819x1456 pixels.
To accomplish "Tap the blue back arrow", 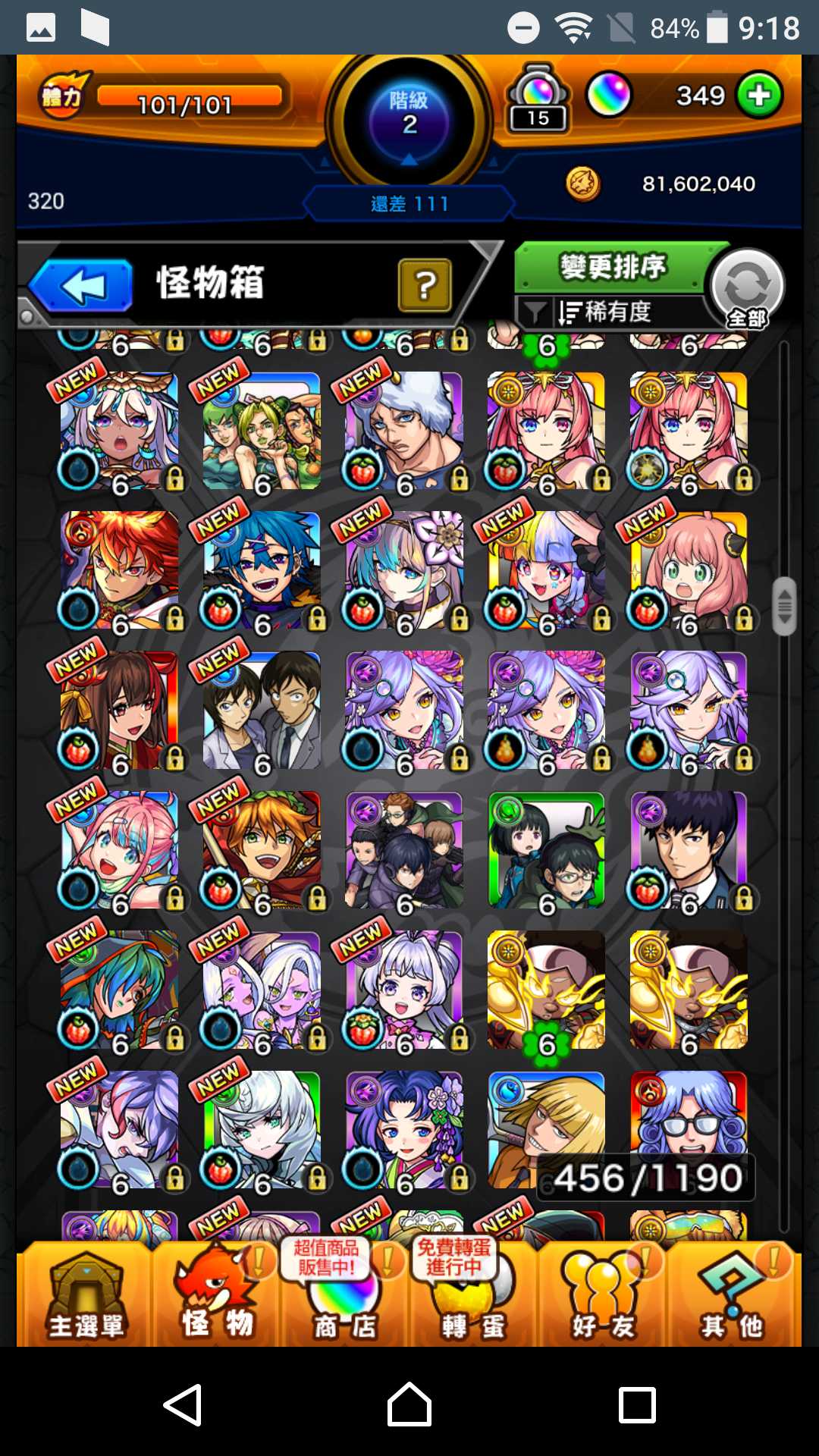I will click(x=82, y=285).
